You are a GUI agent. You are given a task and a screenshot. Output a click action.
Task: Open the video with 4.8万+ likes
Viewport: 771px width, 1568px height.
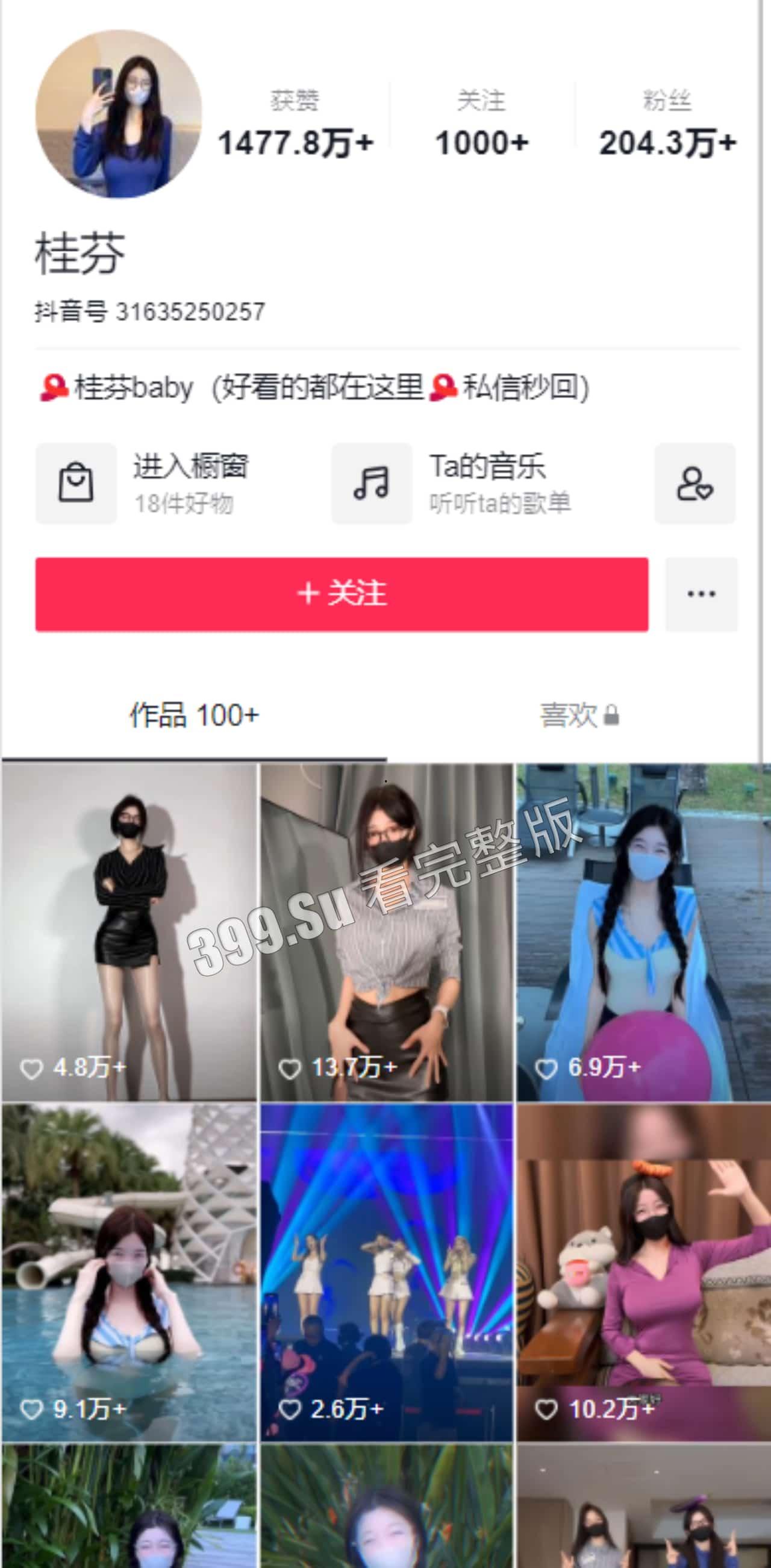point(130,931)
